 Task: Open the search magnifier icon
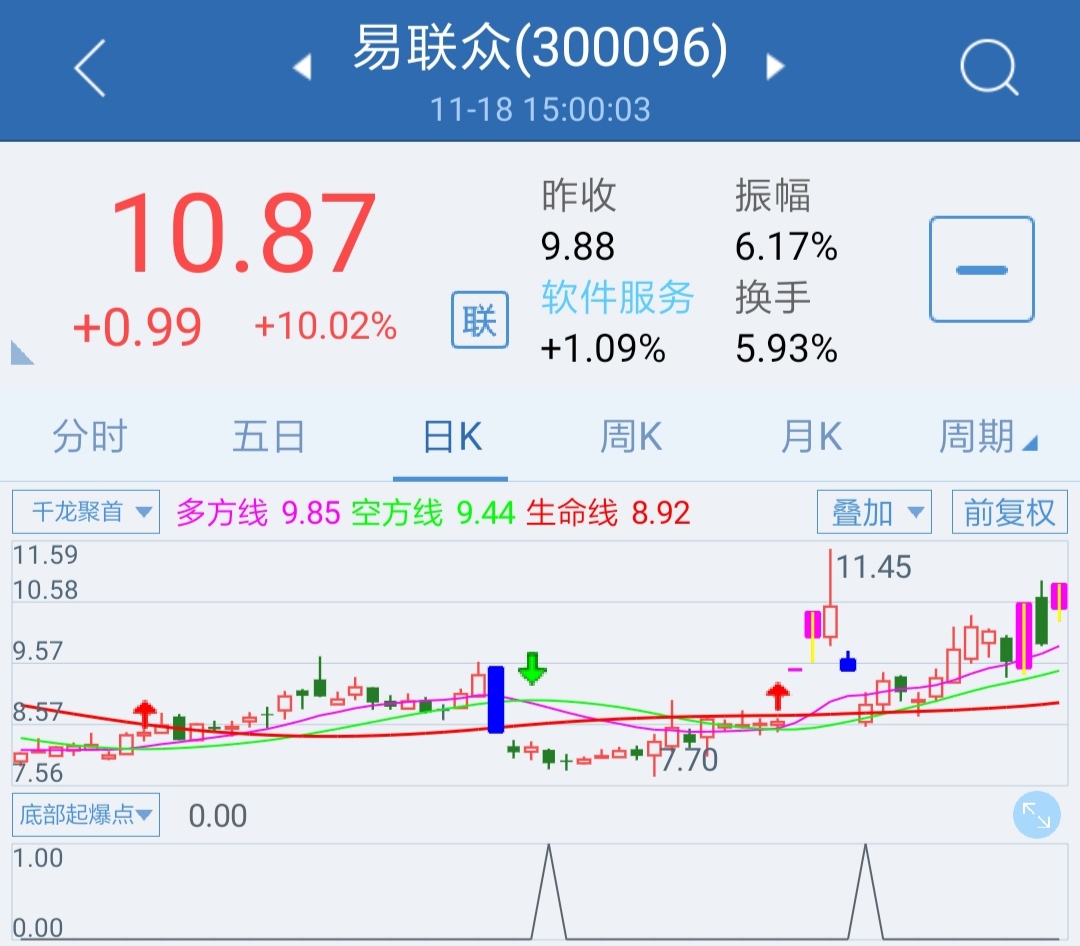[988, 68]
